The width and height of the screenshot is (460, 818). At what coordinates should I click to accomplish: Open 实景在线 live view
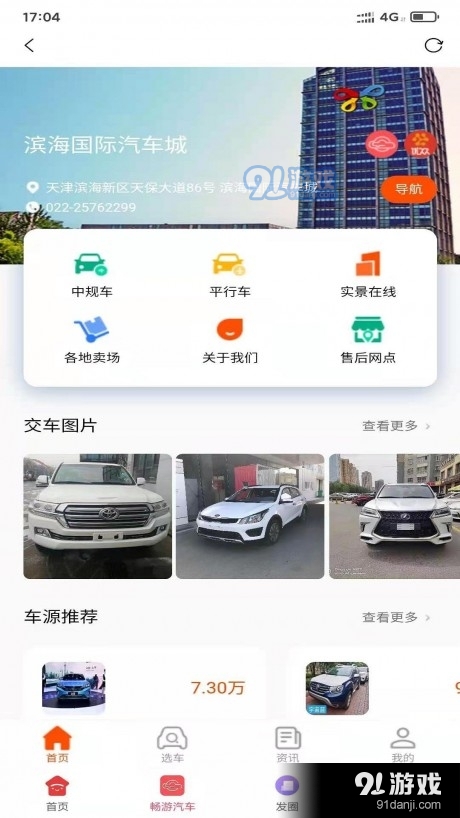pos(368,275)
